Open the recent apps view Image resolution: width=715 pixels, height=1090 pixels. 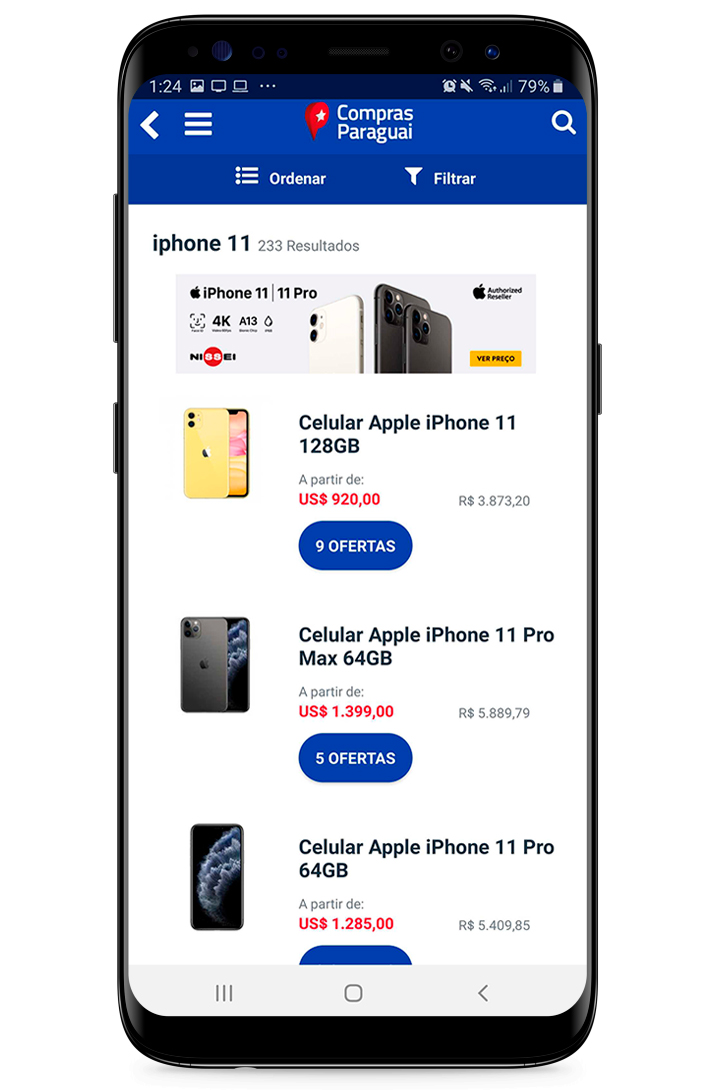[x=224, y=993]
